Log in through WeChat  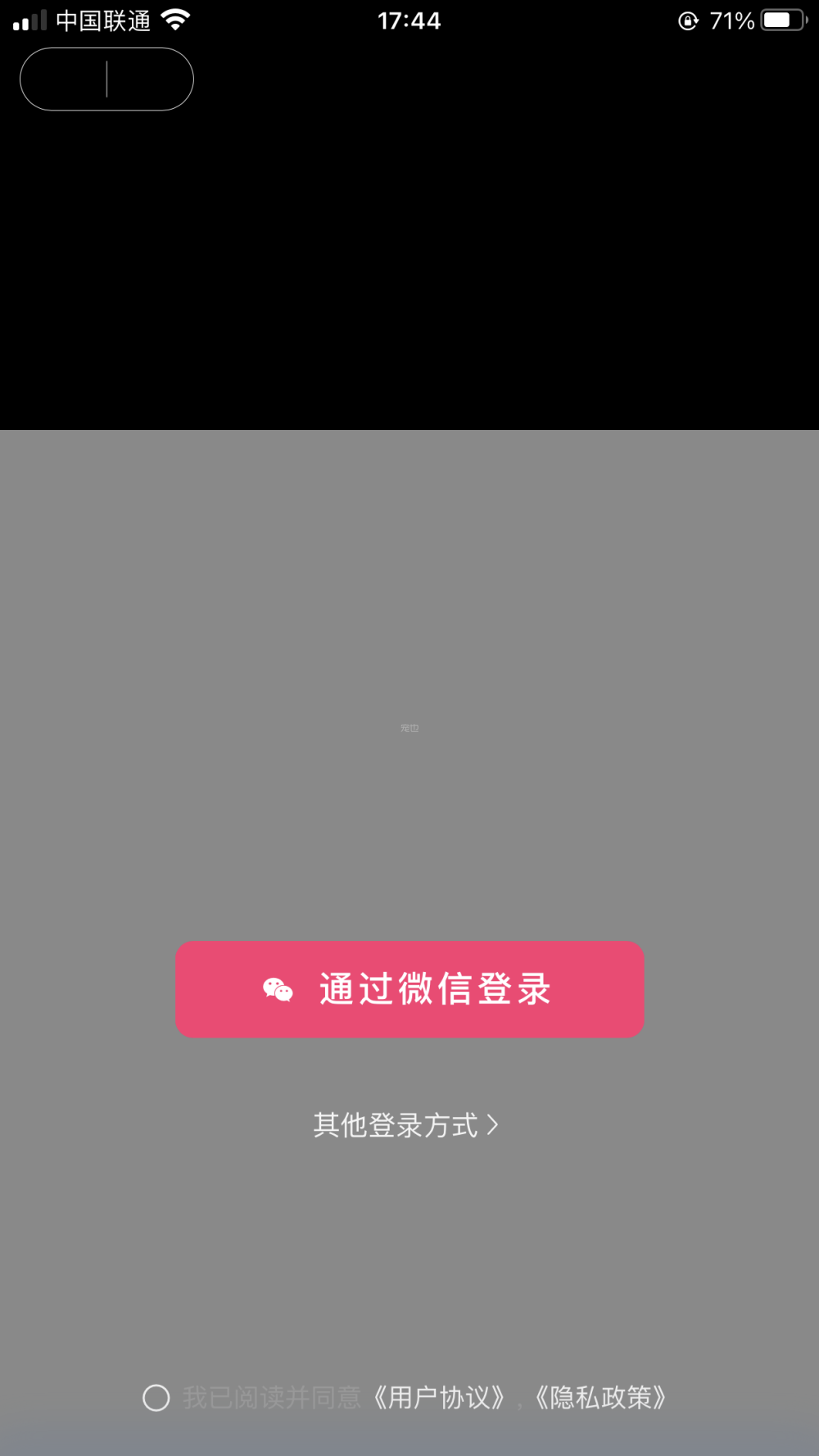[409, 989]
